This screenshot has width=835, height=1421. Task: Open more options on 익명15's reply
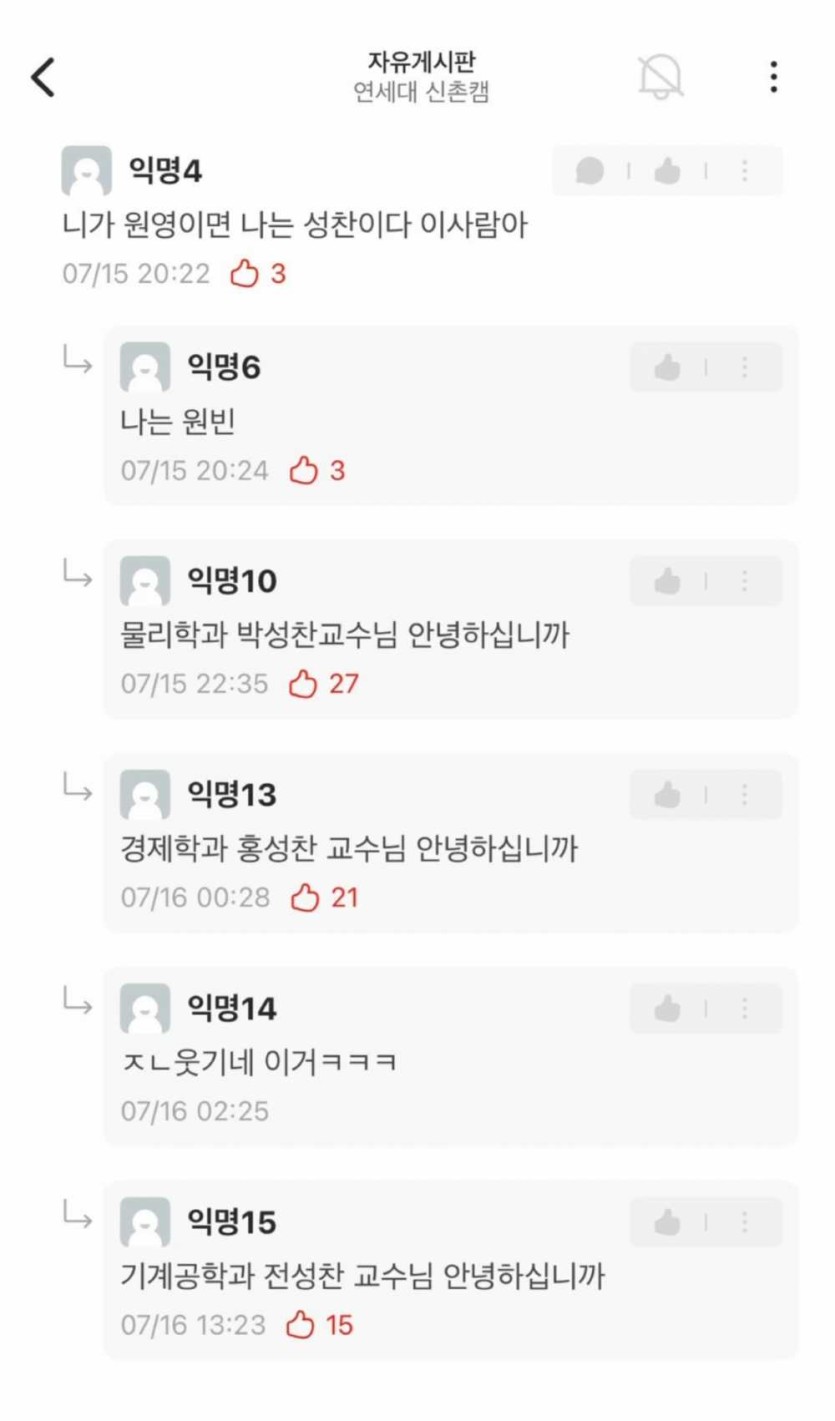pyautogui.click(x=744, y=1222)
